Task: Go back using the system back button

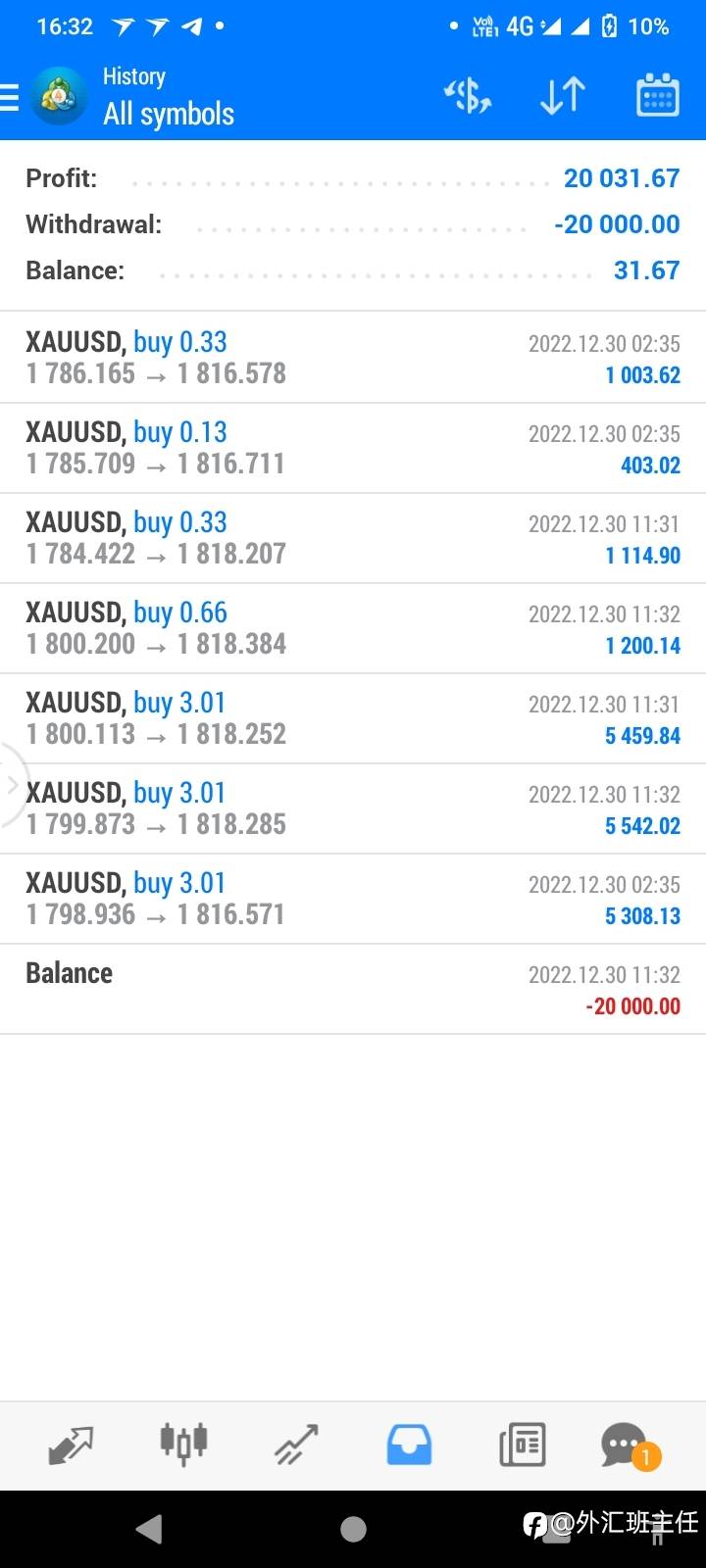Action: coord(149,1529)
